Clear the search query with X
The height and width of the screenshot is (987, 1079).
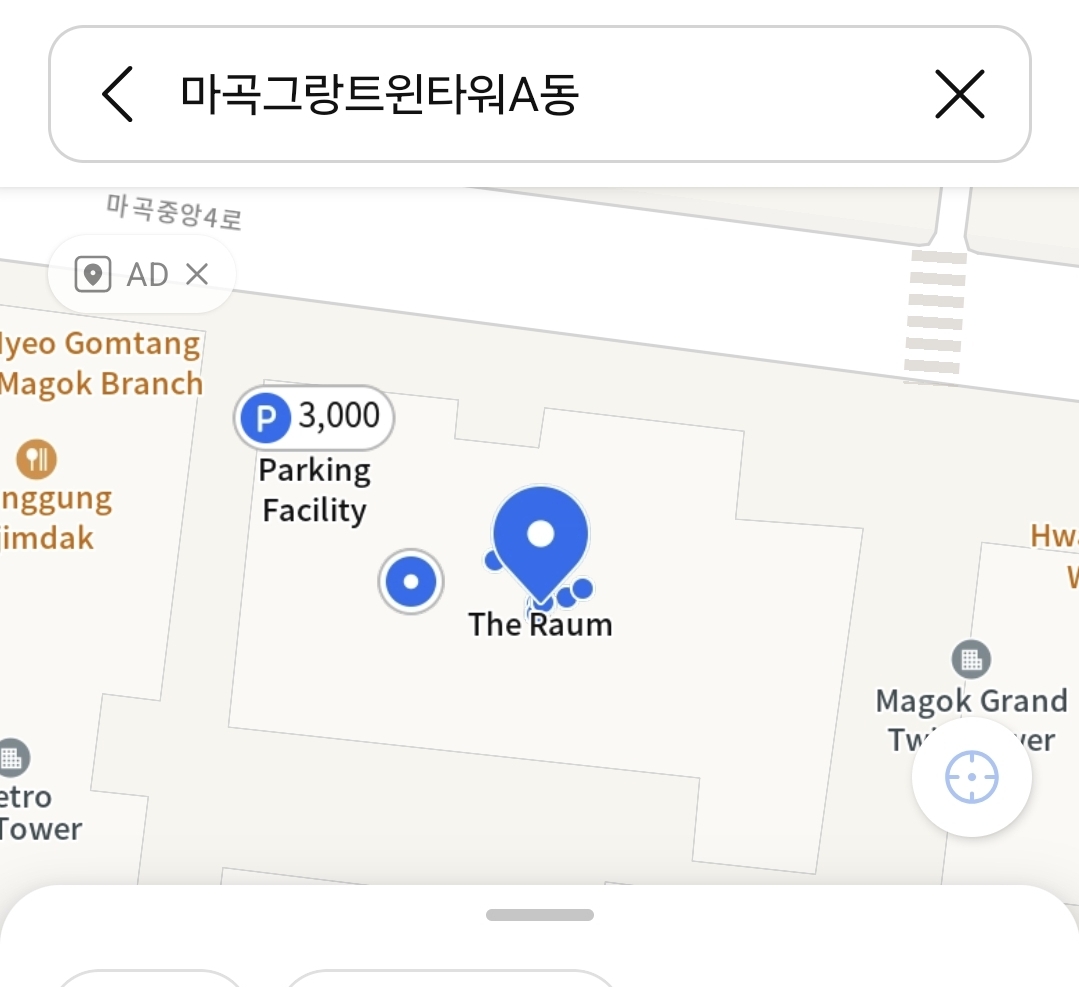tap(959, 96)
